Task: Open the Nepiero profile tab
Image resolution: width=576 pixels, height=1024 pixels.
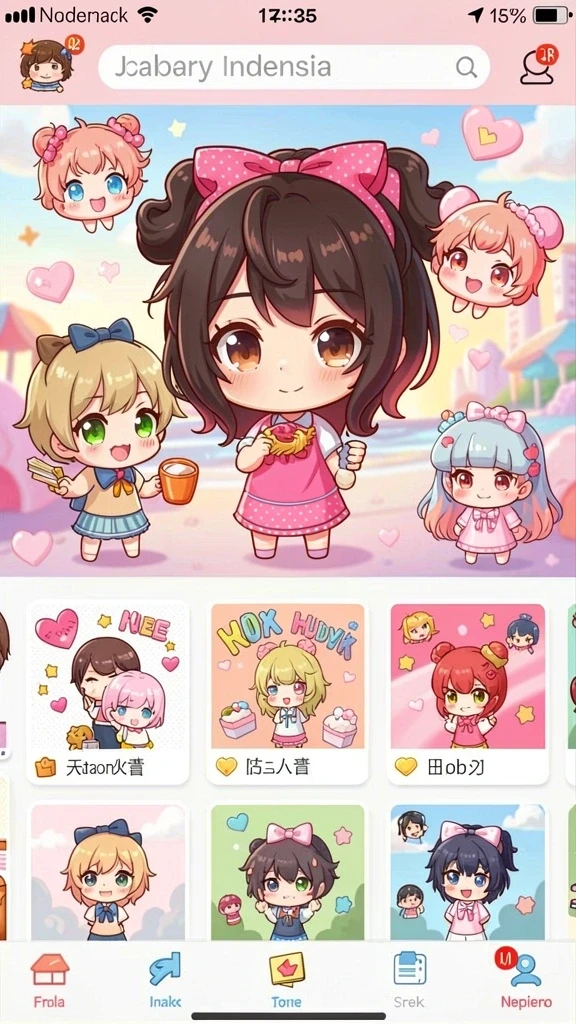Action: tap(526, 980)
